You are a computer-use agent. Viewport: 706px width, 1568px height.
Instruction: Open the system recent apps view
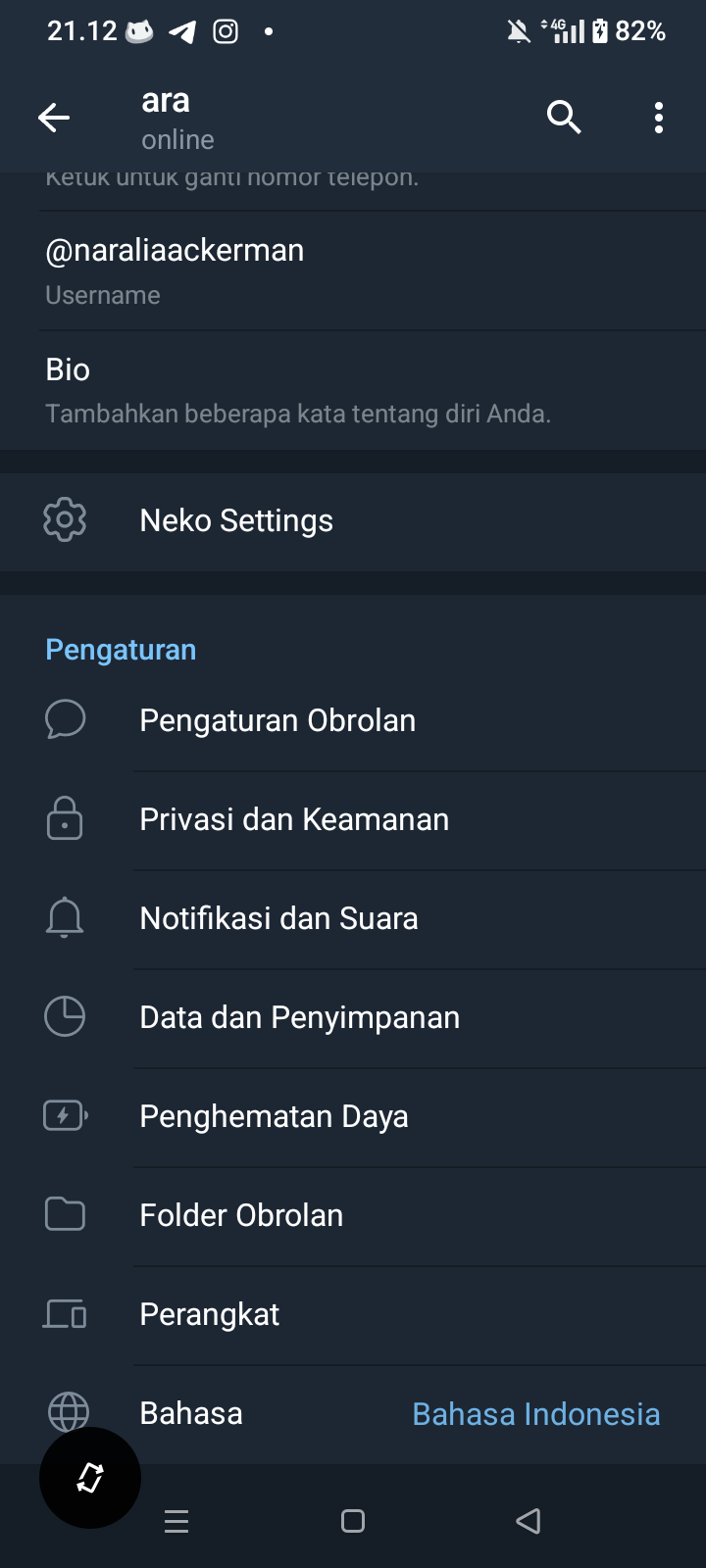pyautogui.click(x=176, y=1521)
